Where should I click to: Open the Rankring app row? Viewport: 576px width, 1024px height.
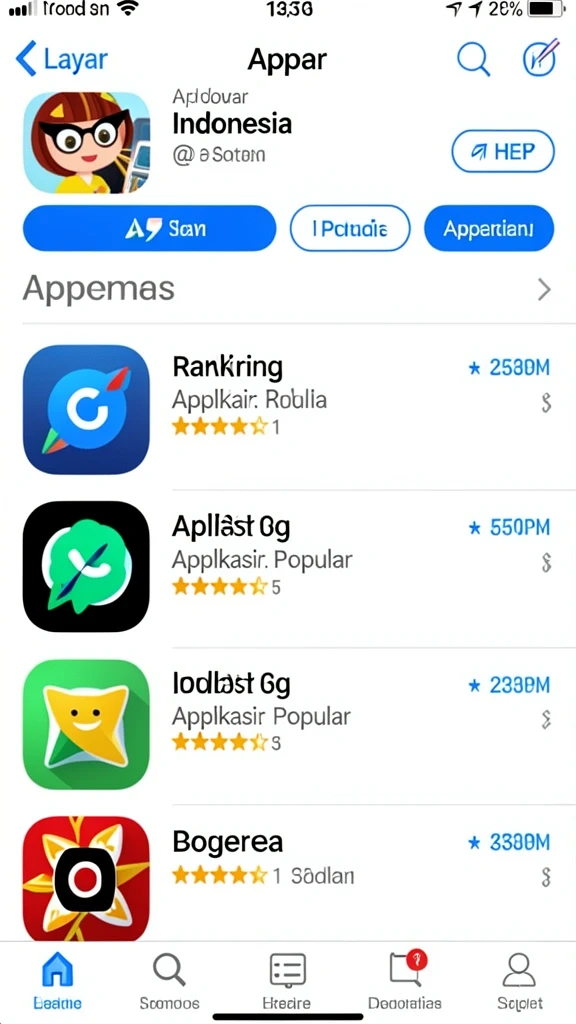tap(288, 409)
